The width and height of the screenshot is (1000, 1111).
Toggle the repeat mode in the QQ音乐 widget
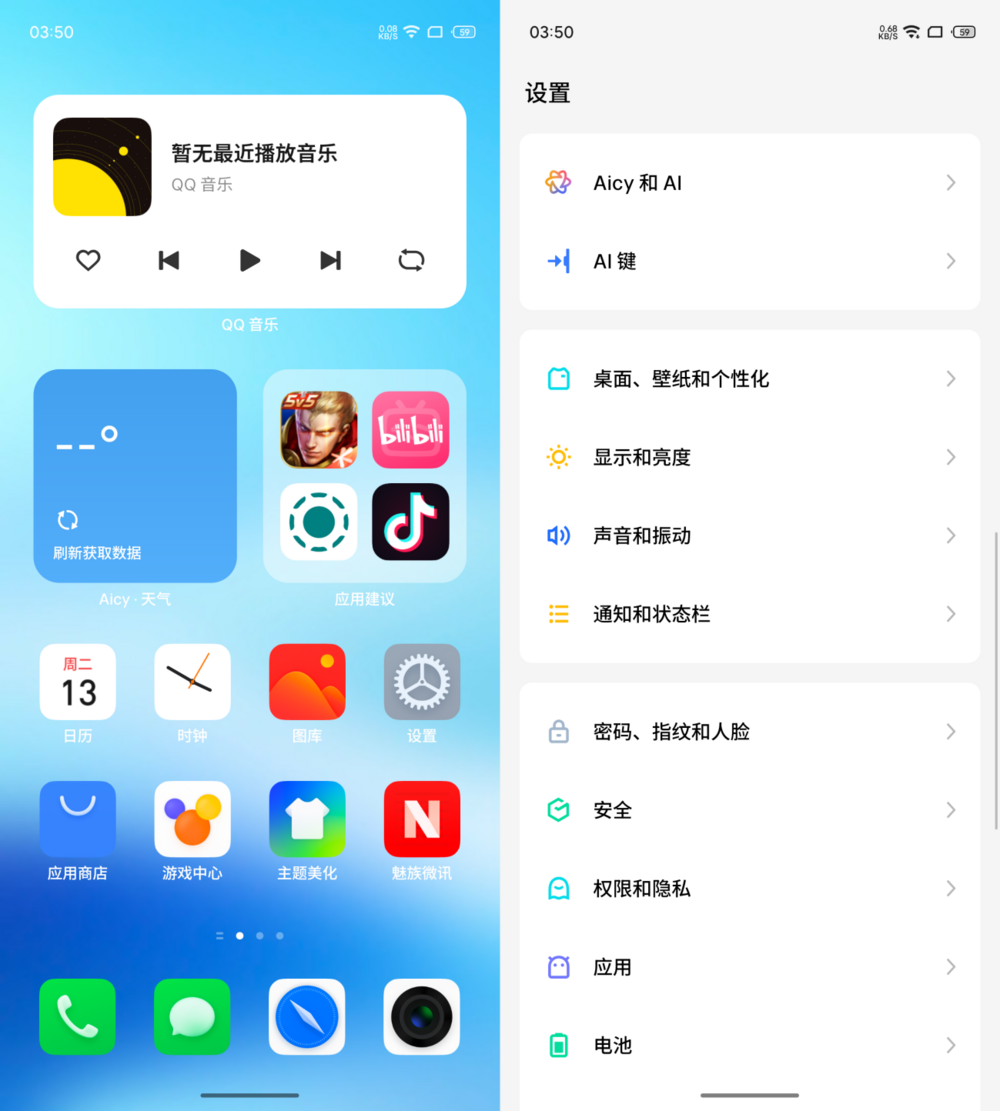pyautogui.click(x=411, y=261)
